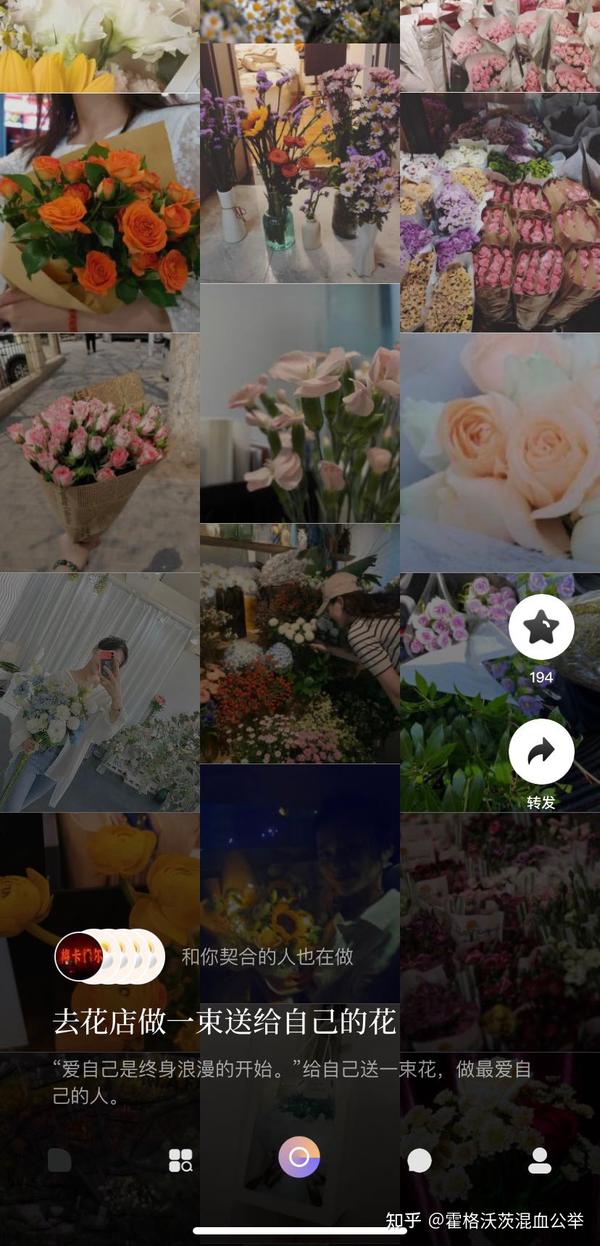Open the peach roses close-up photo
The image size is (600, 1246).
(x=499, y=452)
